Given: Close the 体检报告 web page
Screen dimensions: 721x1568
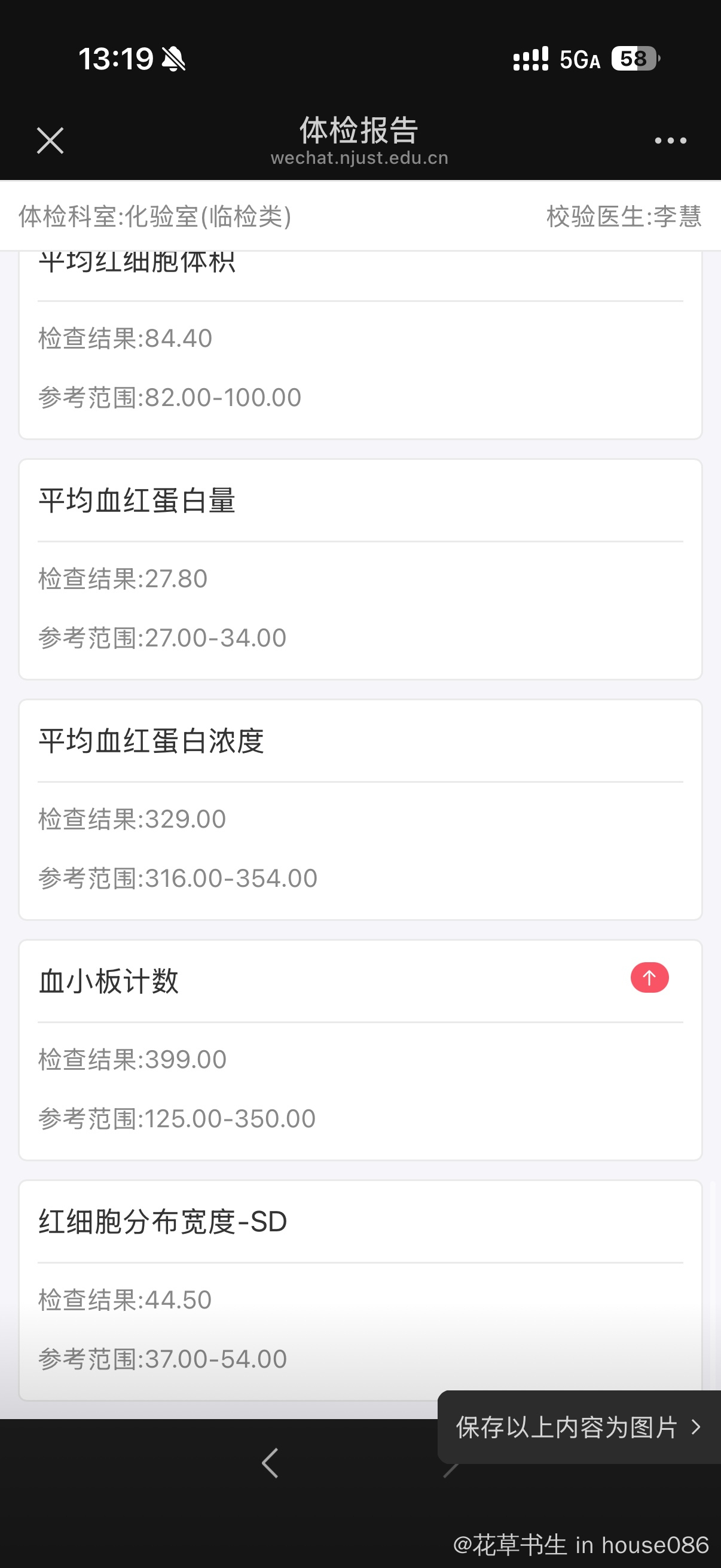Looking at the screenshot, I should [x=50, y=141].
